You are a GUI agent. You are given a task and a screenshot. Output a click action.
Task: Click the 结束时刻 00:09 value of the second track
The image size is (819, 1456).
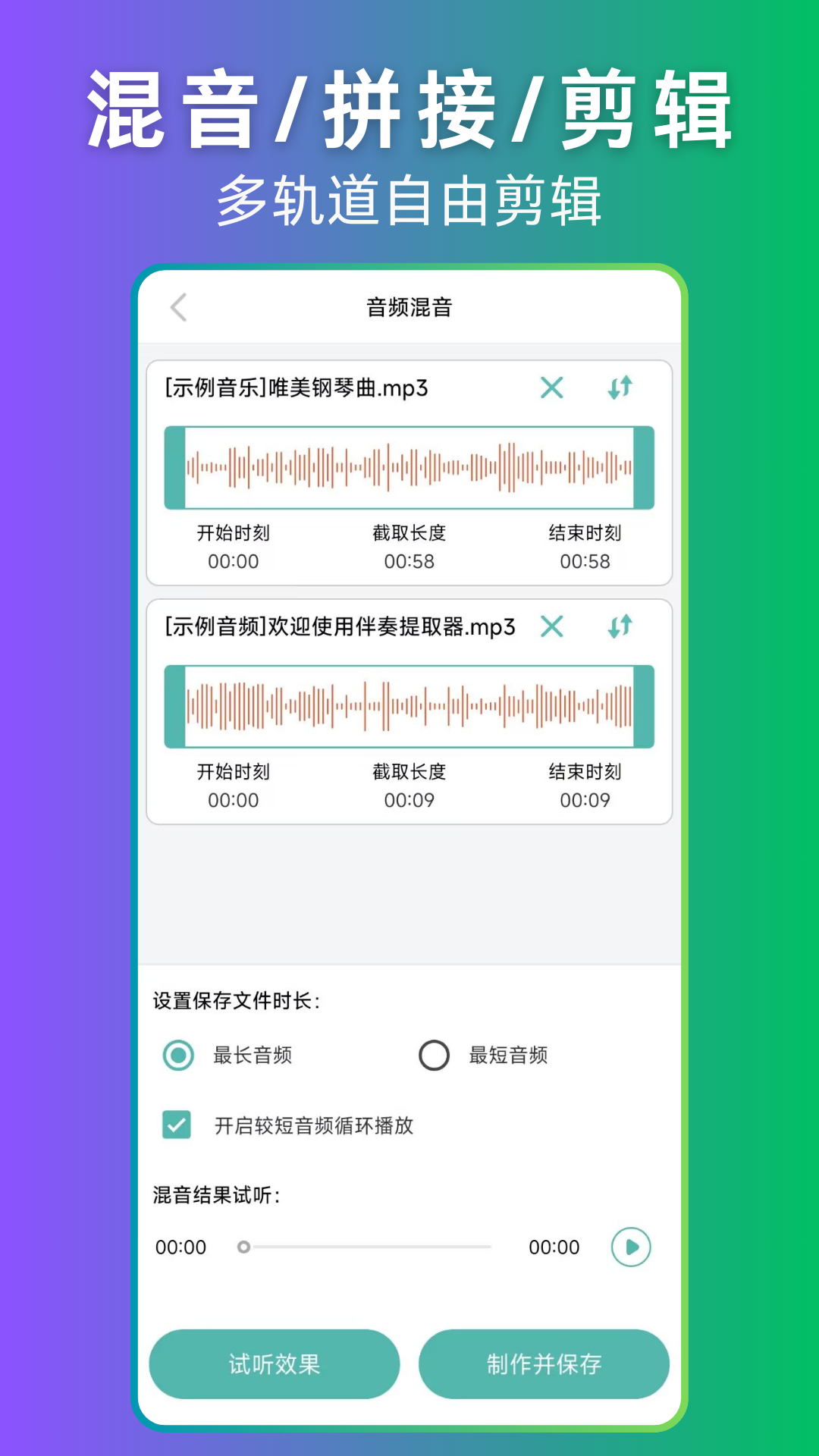tap(582, 799)
